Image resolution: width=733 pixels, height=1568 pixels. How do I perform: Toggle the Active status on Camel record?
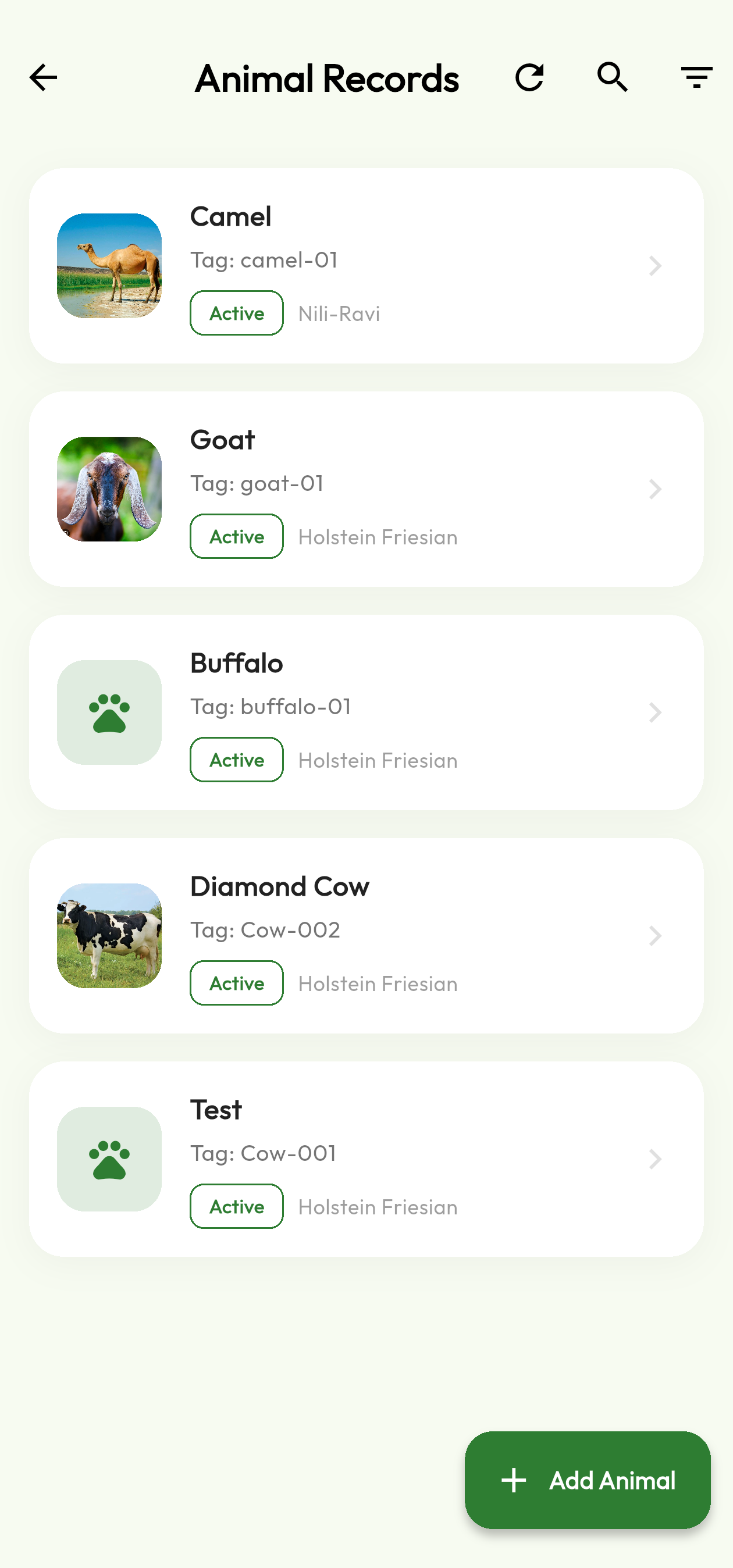[x=236, y=313]
